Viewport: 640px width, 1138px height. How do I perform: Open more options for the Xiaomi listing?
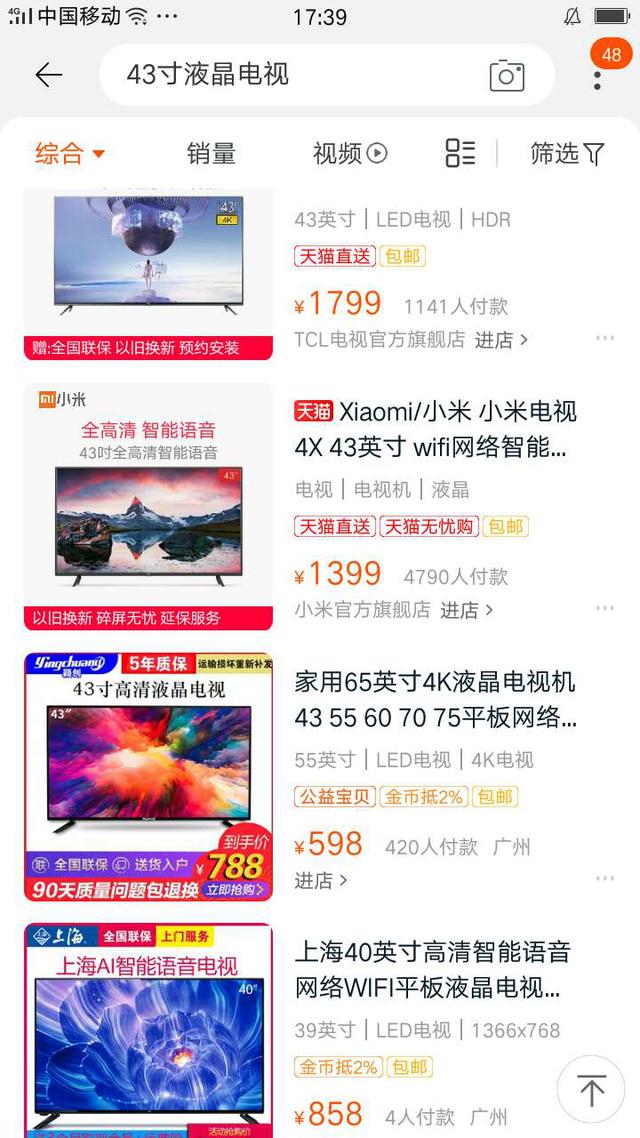tap(604, 608)
